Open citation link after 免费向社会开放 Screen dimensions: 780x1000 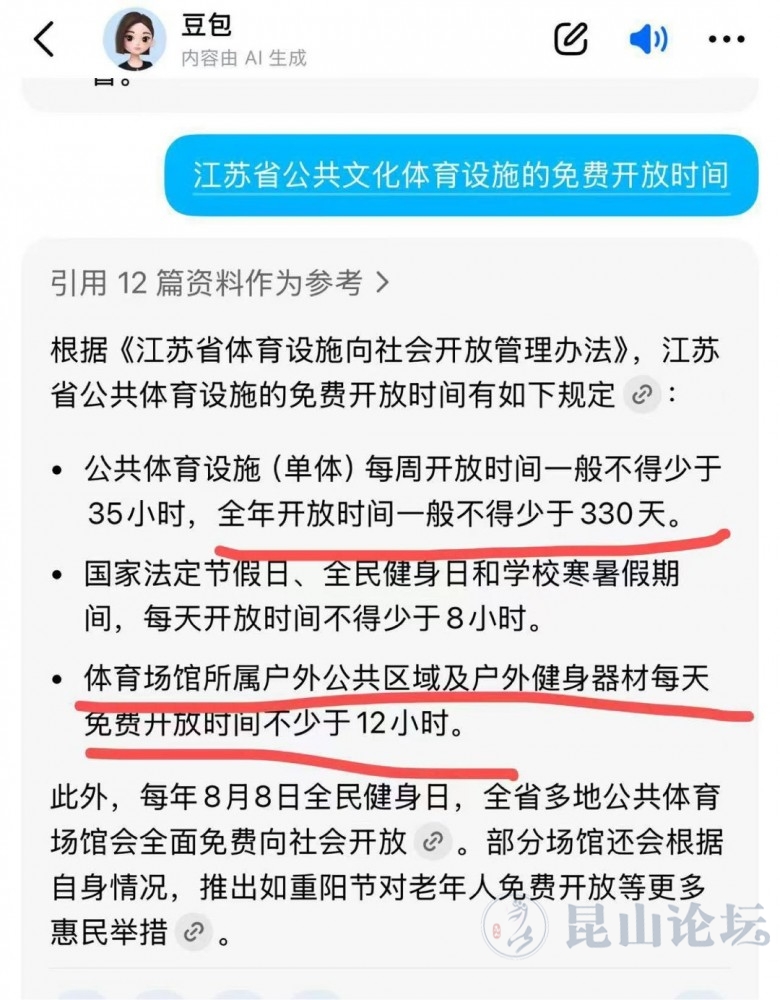[432, 840]
